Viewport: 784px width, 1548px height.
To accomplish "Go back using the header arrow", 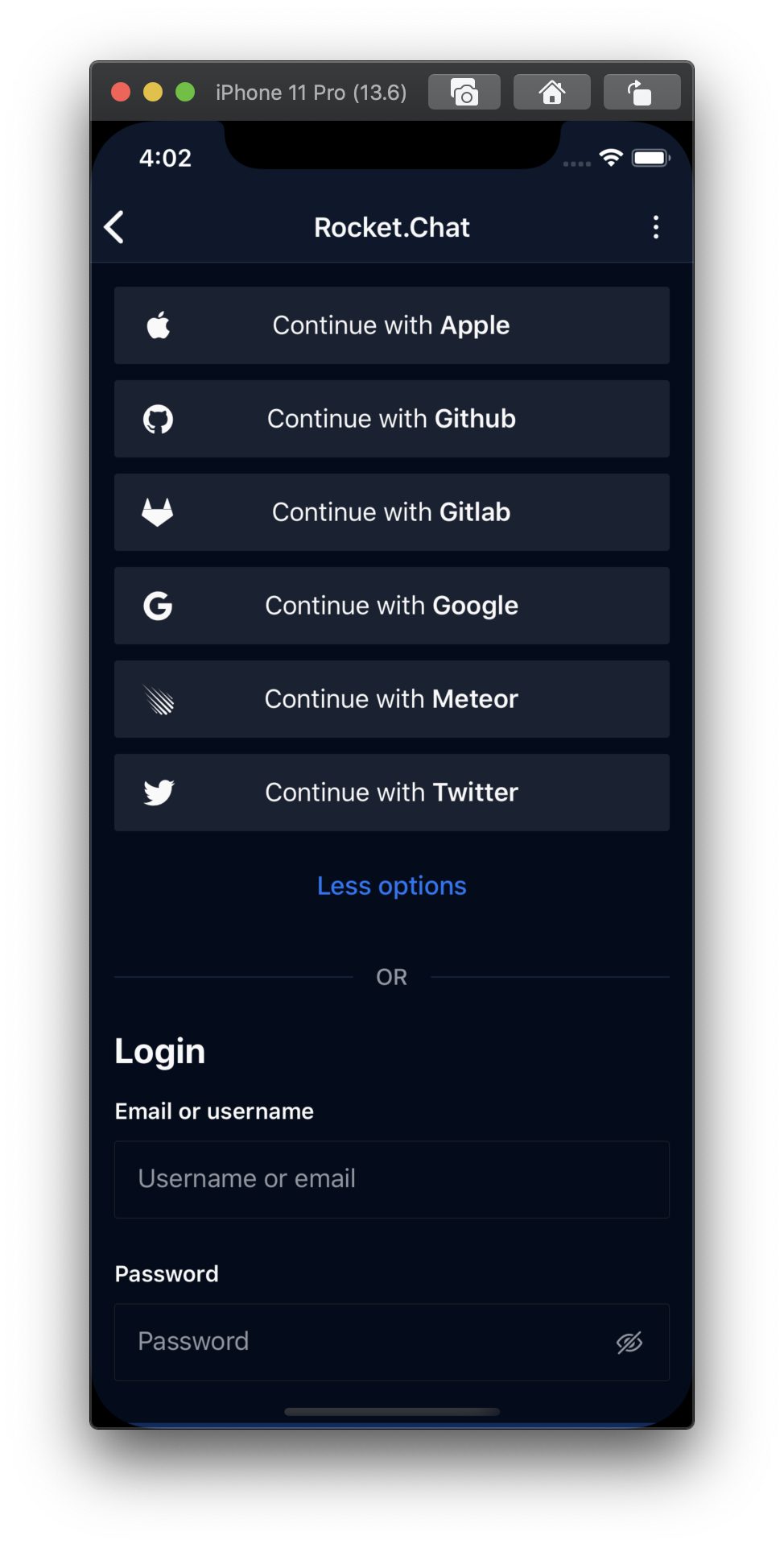I will (114, 227).
